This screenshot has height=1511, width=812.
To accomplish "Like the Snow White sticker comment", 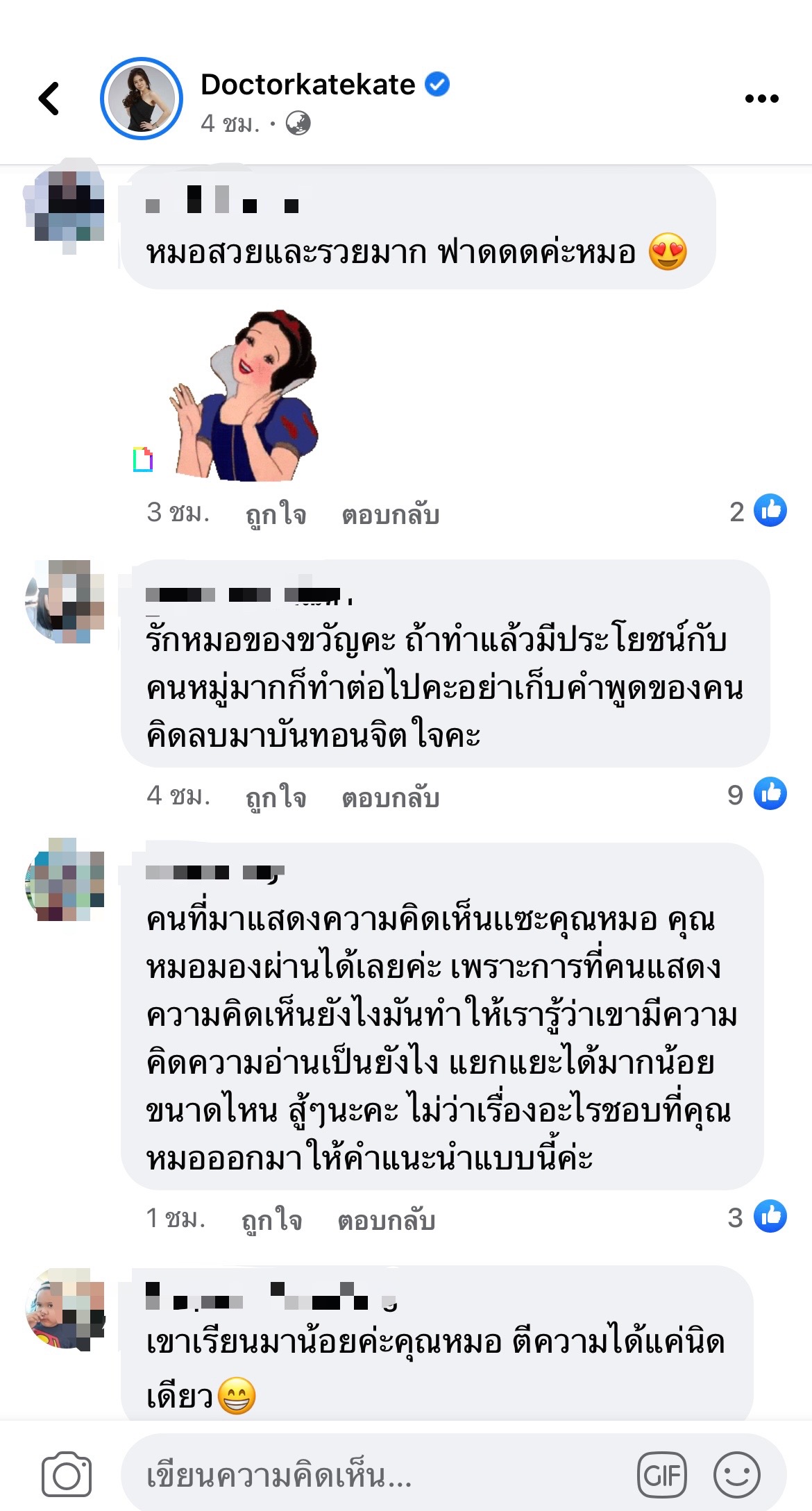I will [x=276, y=514].
